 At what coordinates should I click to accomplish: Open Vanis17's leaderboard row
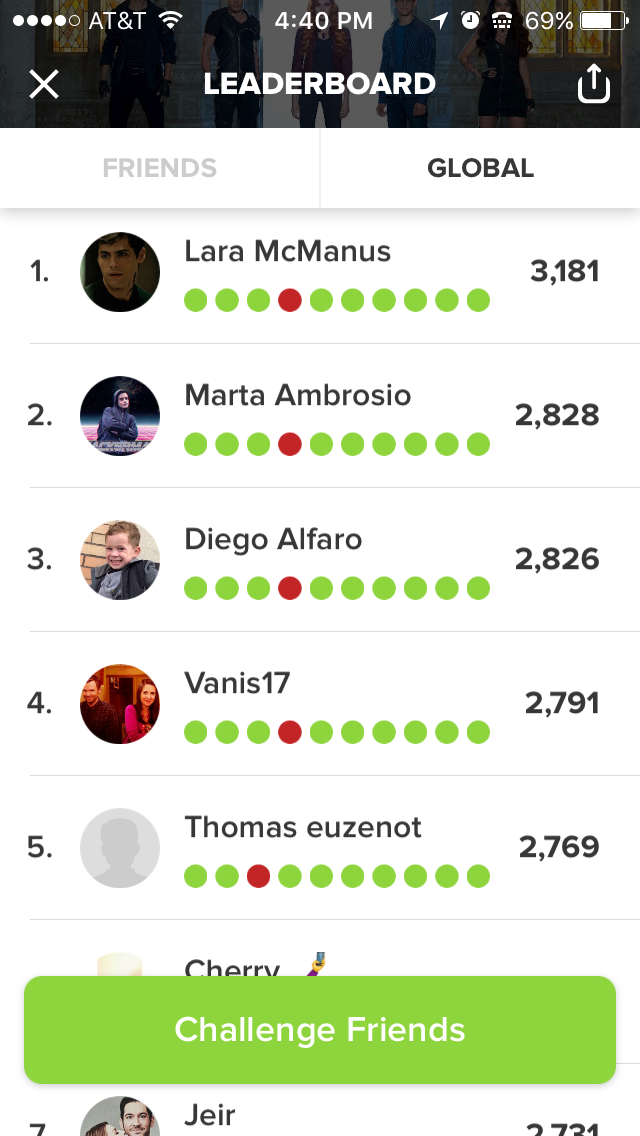coord(320,704)
